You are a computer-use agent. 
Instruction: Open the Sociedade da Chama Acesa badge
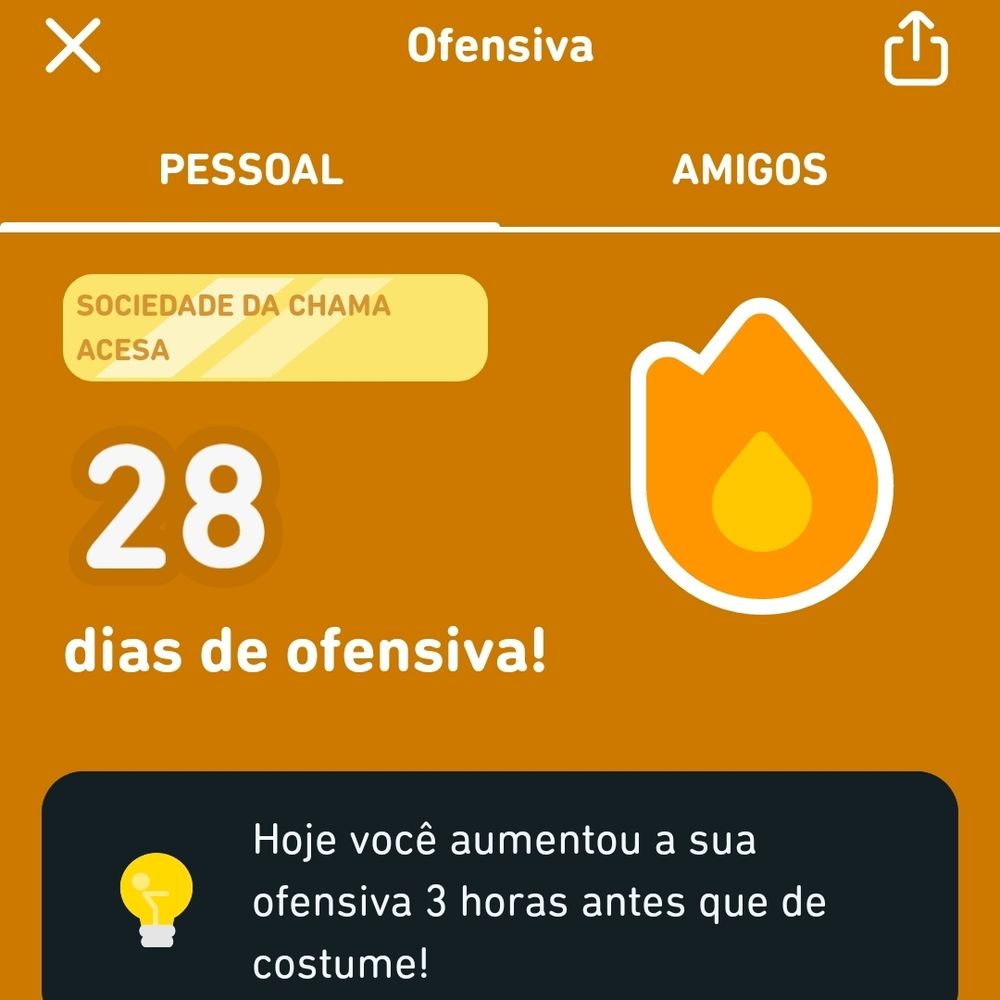[x=275, y=327]
